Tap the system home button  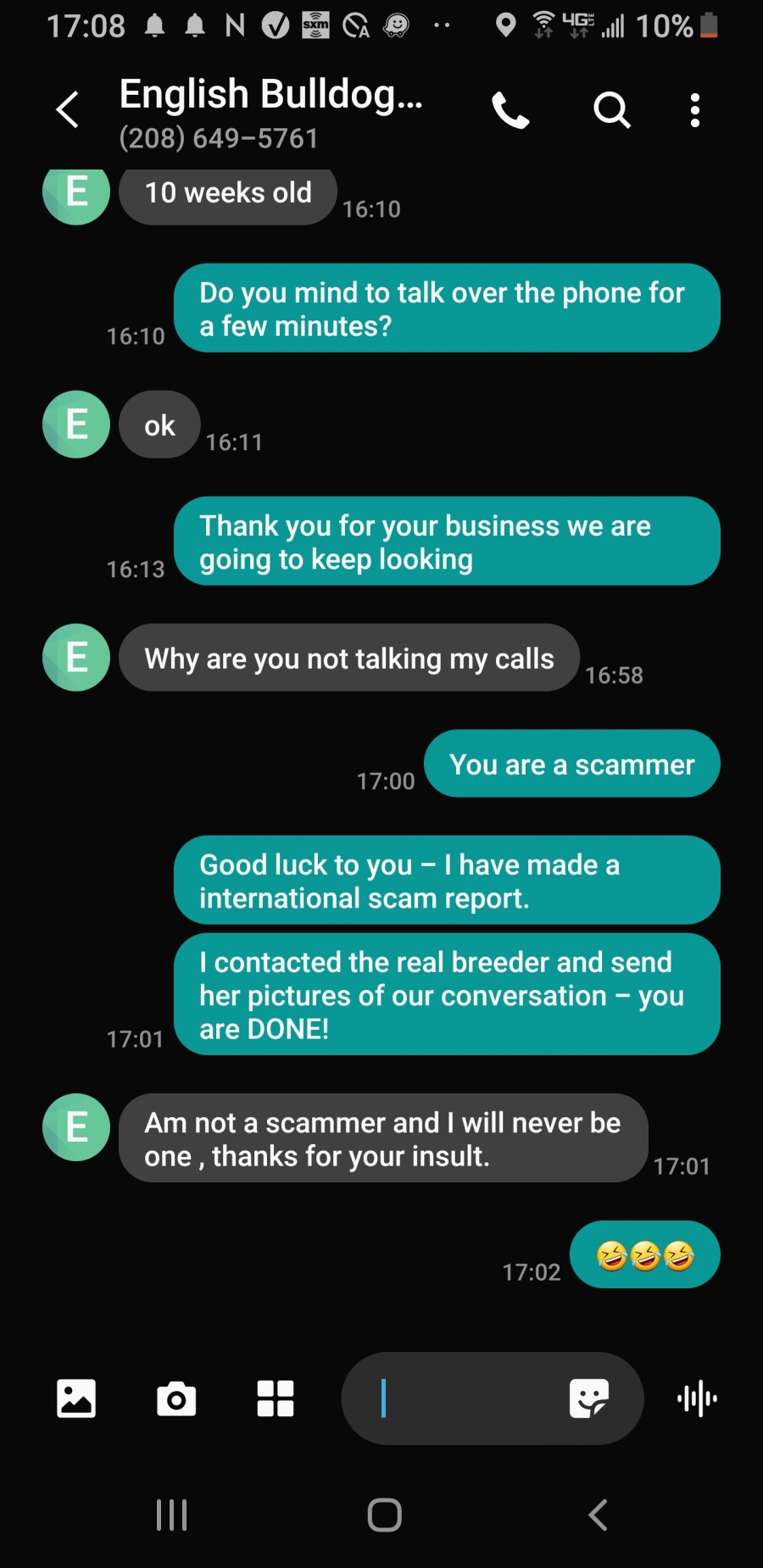[x=384, y=1515]
